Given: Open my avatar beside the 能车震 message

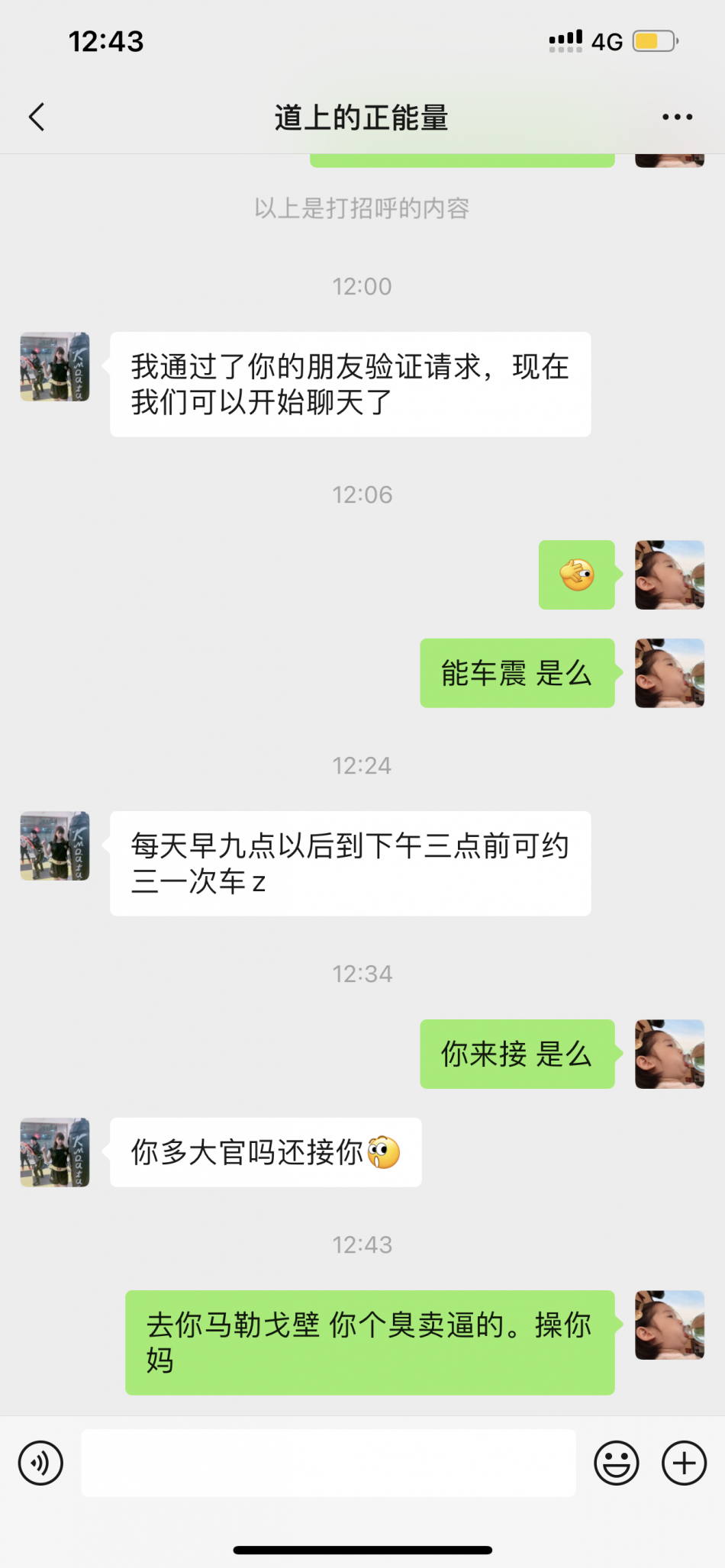Looking at the screenshot, I should [x=669, y=673].
